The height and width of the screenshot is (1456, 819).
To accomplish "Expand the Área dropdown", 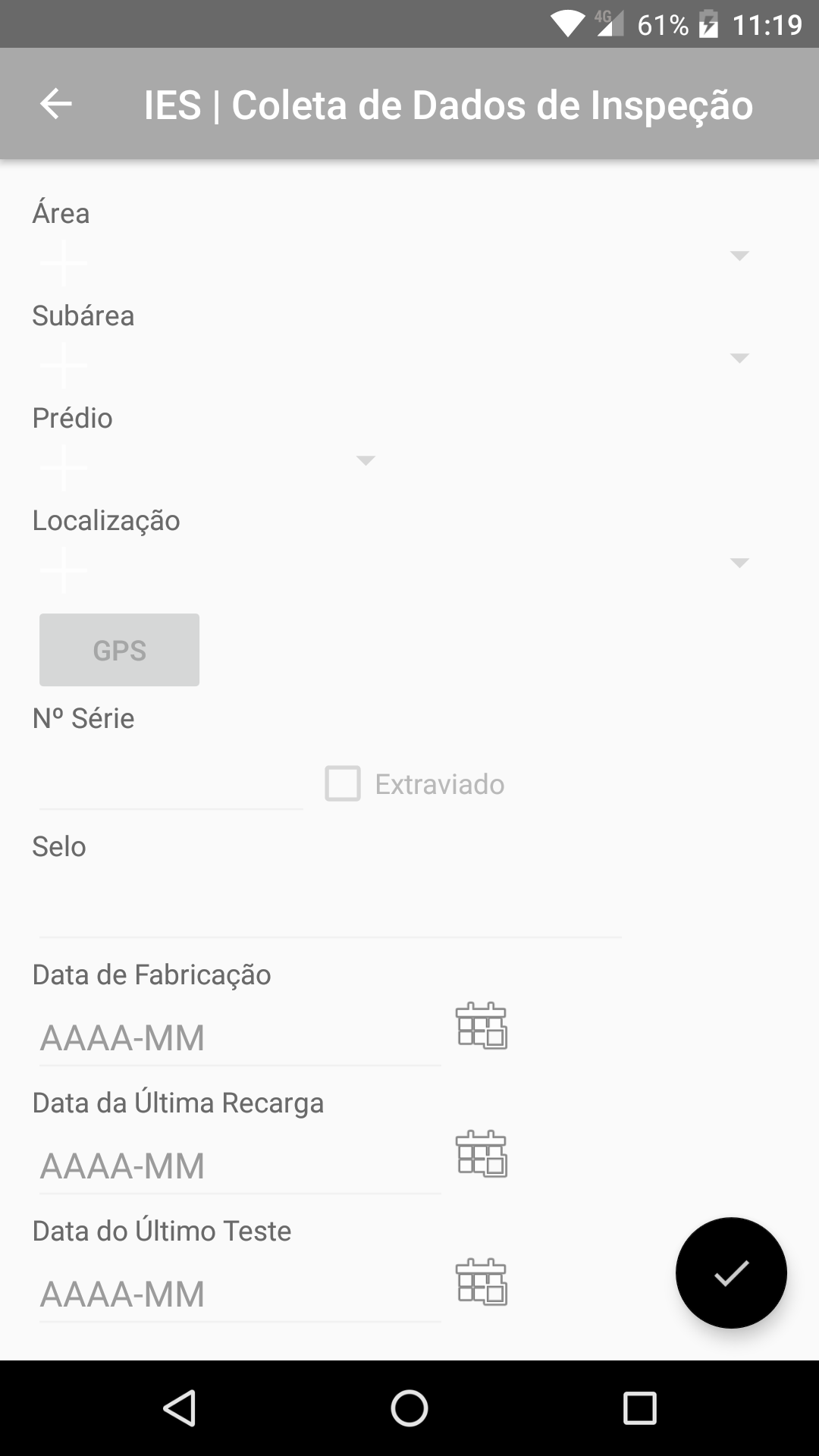I will (x=394, y=256).
